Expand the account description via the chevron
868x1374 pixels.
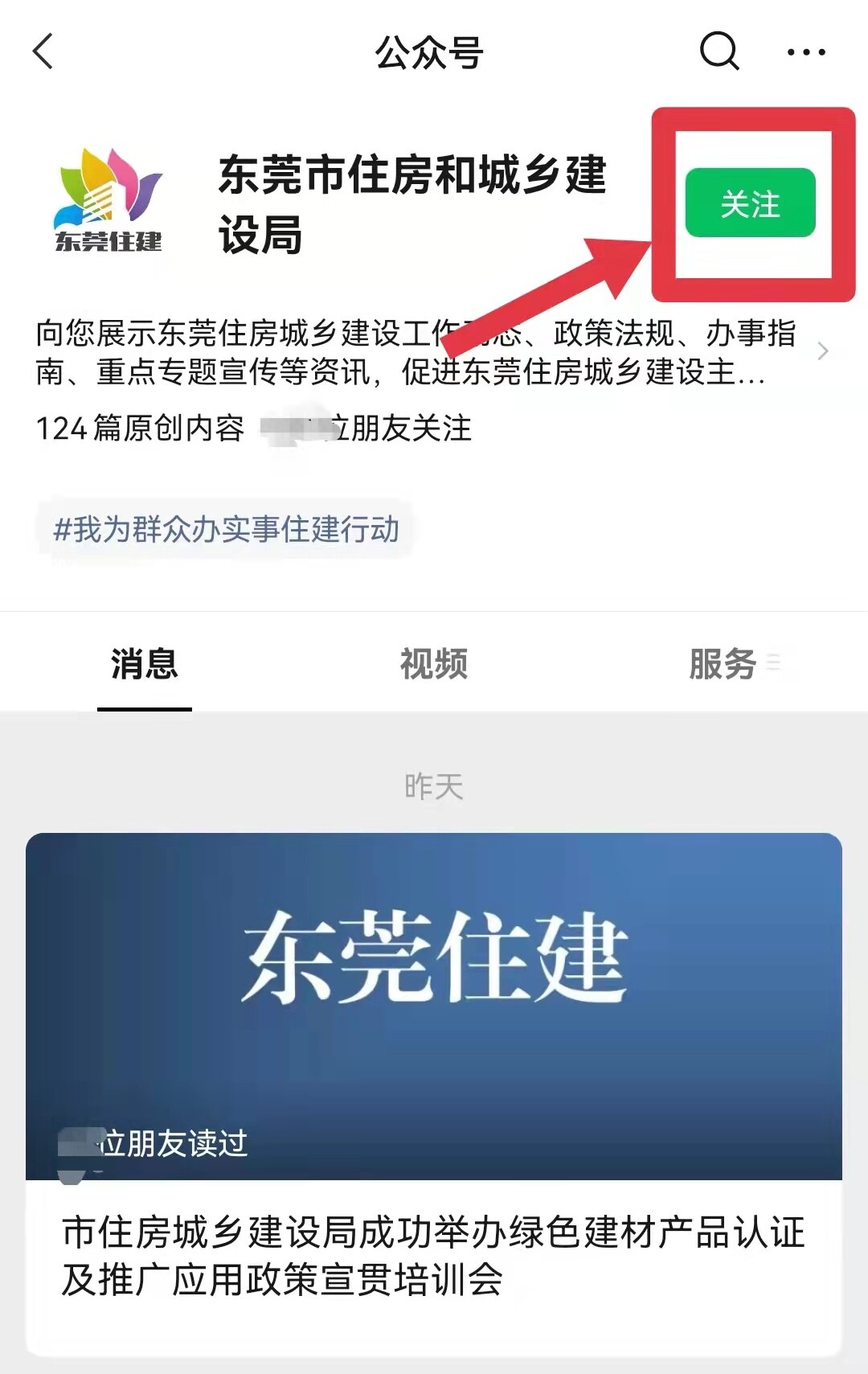(822, 351)
